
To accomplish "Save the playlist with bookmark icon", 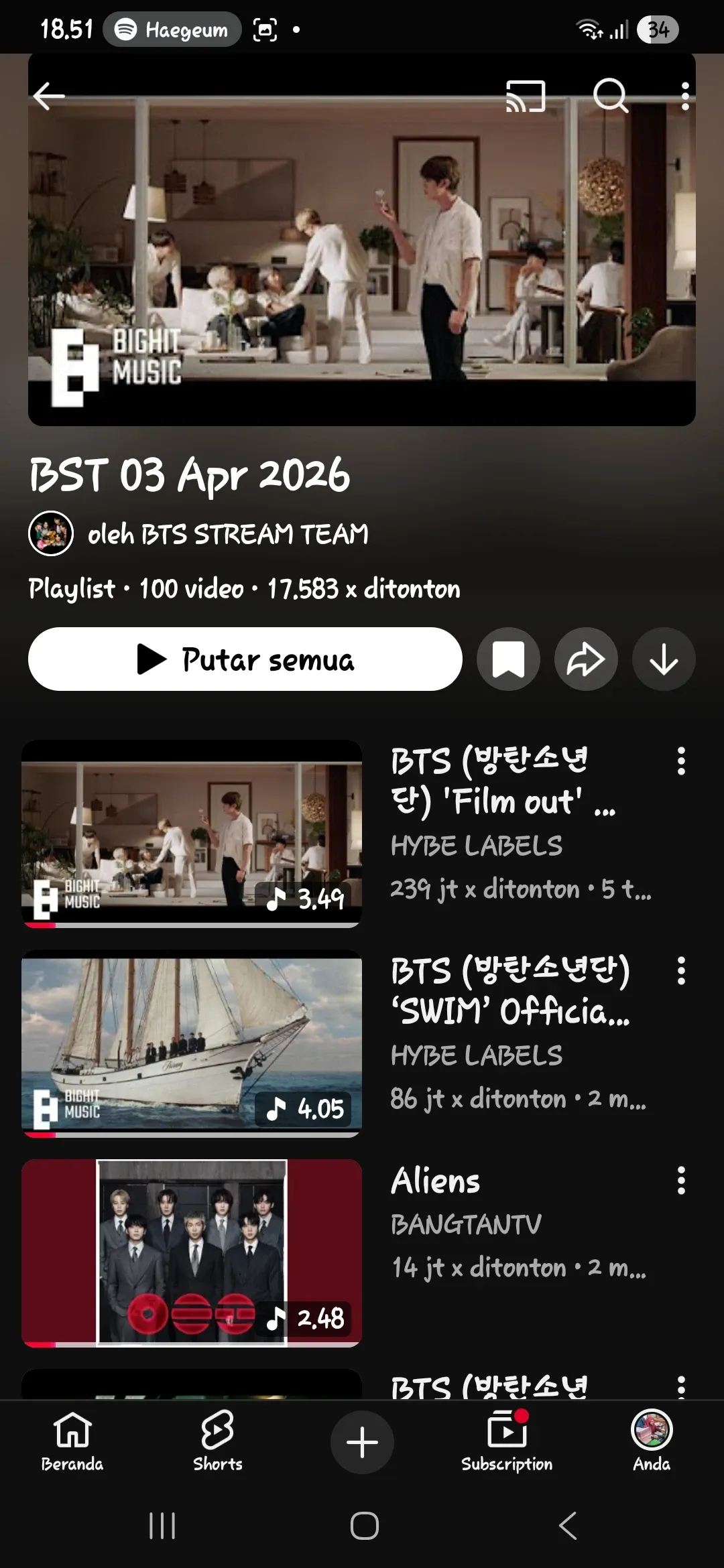I will coord(508,659).
